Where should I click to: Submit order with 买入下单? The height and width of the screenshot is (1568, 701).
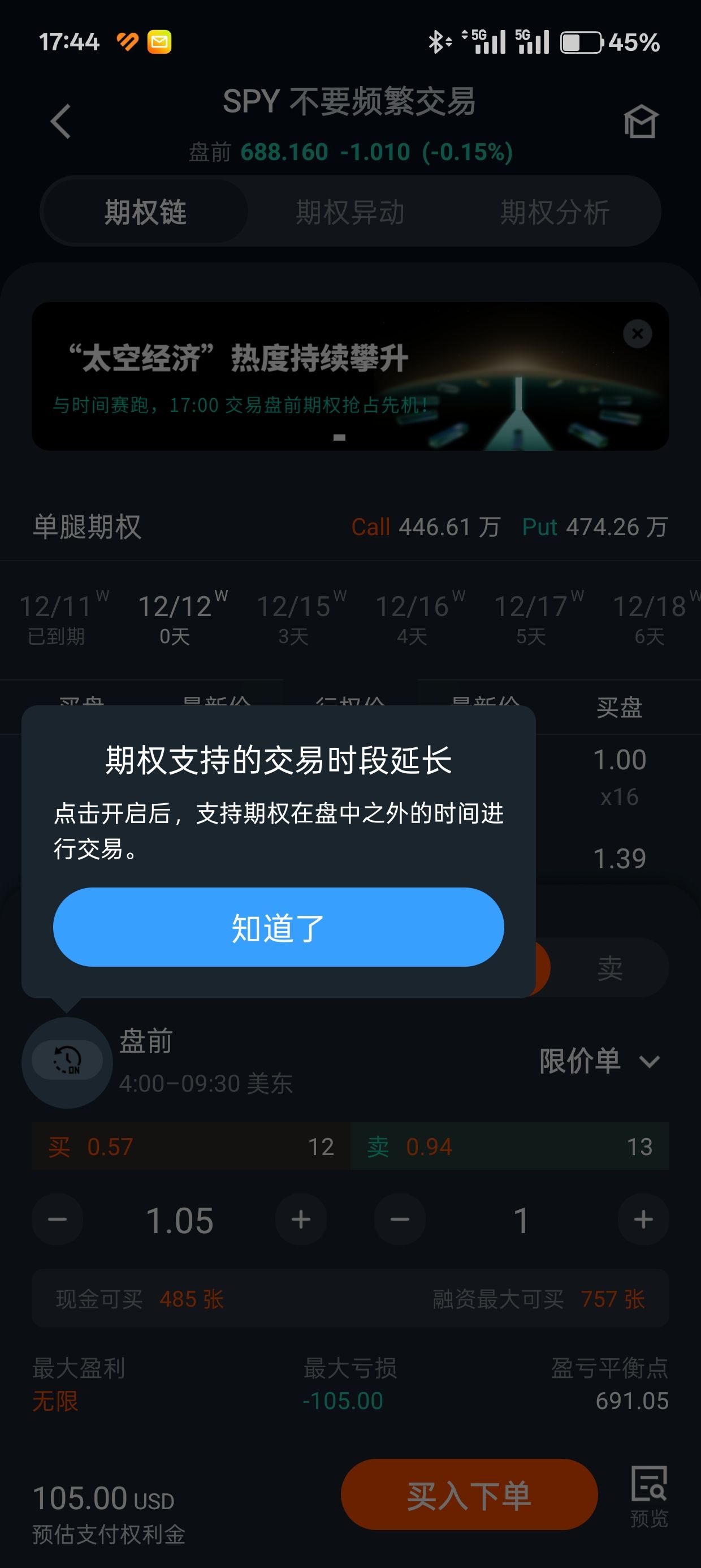click(x=469, y=1495)
